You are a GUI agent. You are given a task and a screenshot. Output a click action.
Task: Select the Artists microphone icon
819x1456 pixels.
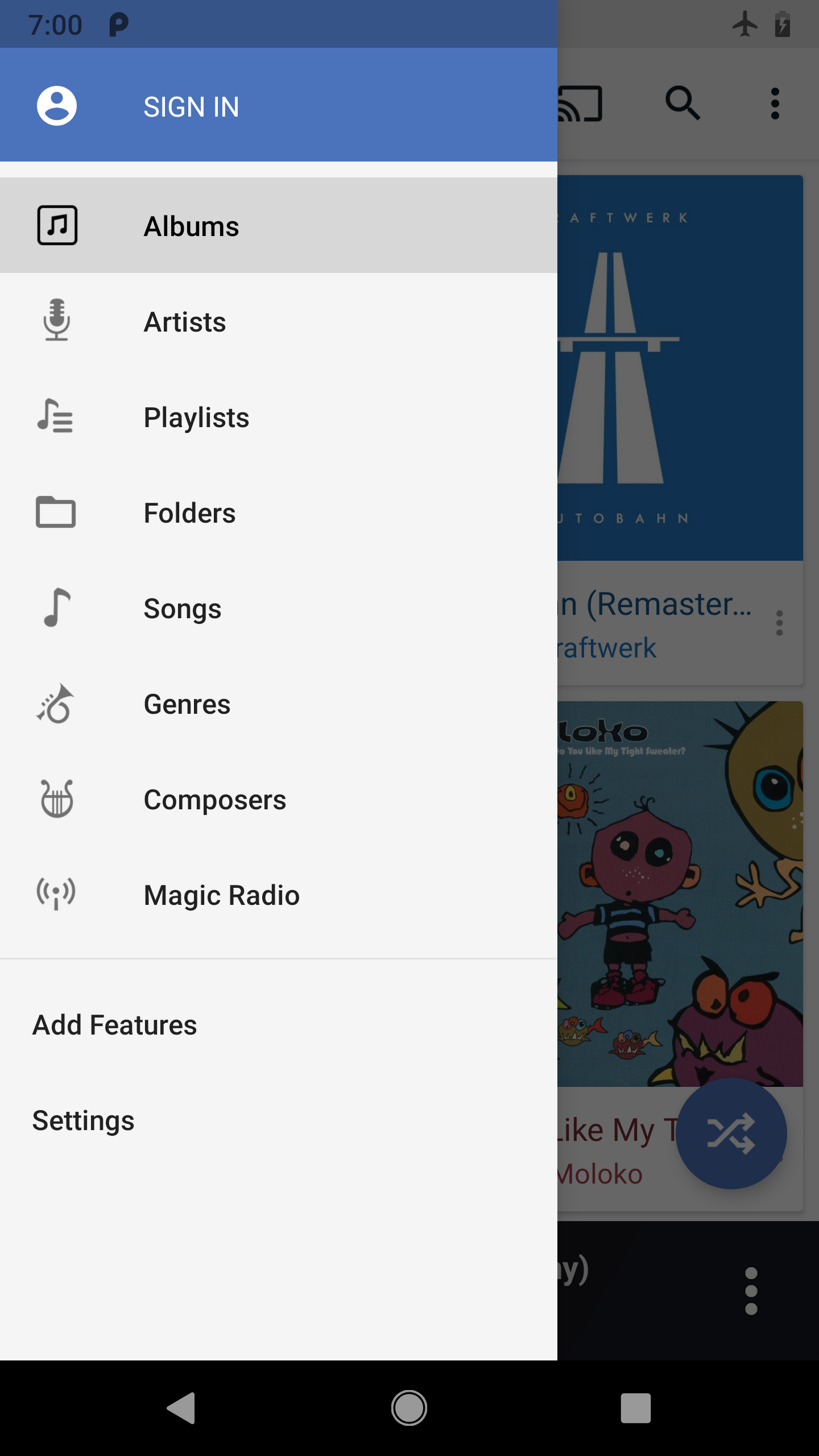pyautogui.click(x=55, y=321)
